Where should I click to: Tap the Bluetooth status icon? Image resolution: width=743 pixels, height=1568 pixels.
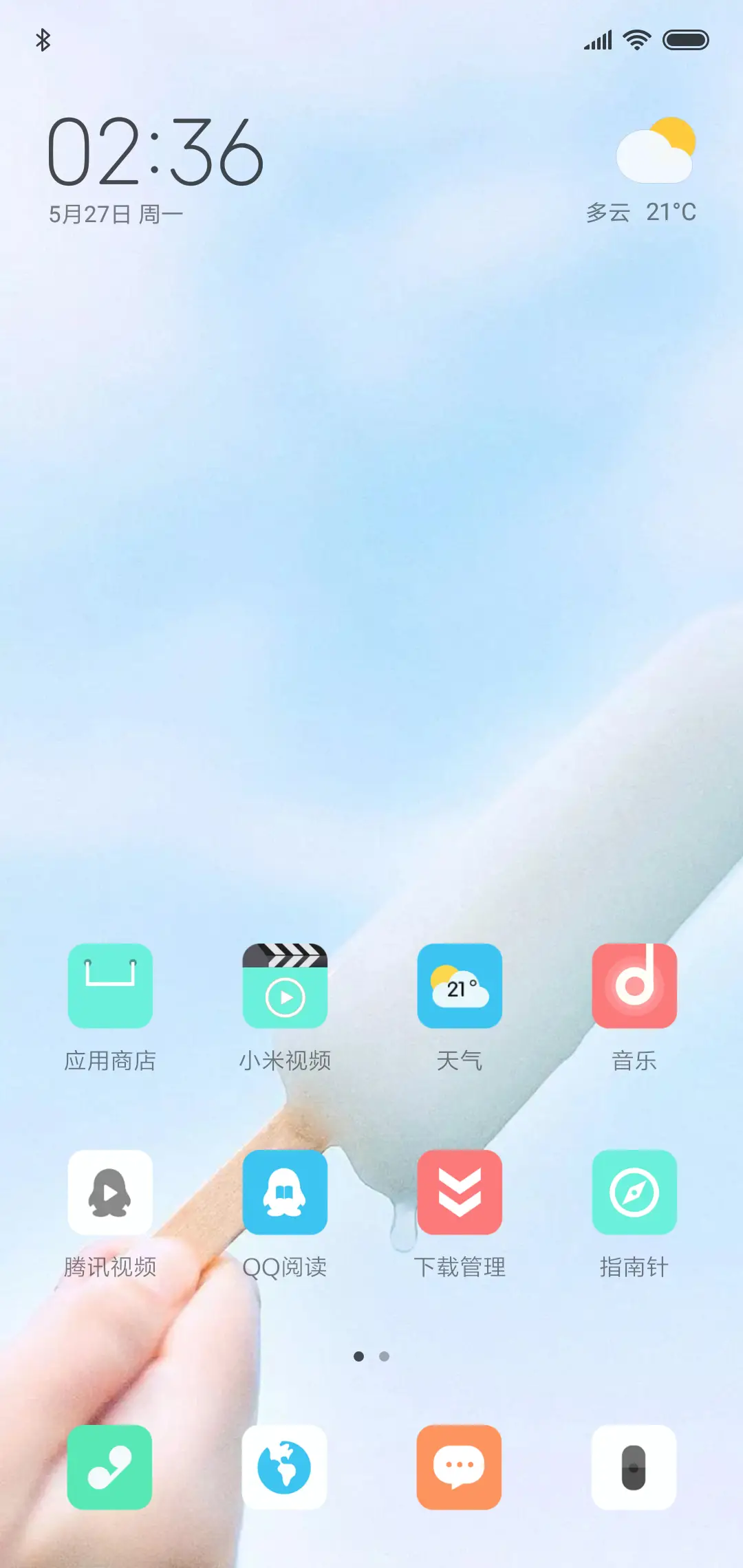(43, 39)
